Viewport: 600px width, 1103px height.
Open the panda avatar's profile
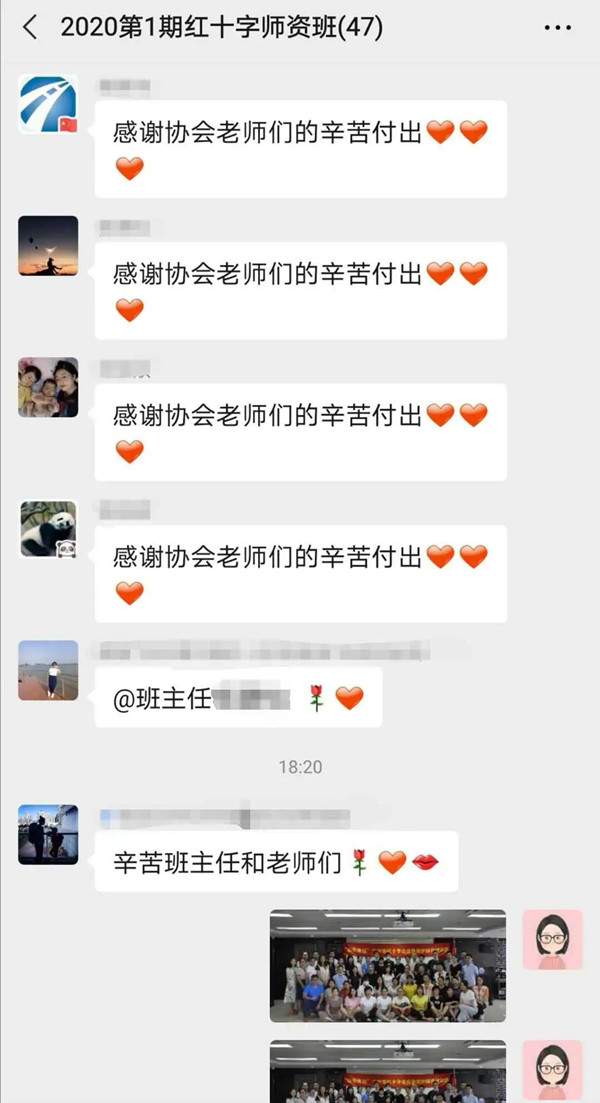pos(48,529)
